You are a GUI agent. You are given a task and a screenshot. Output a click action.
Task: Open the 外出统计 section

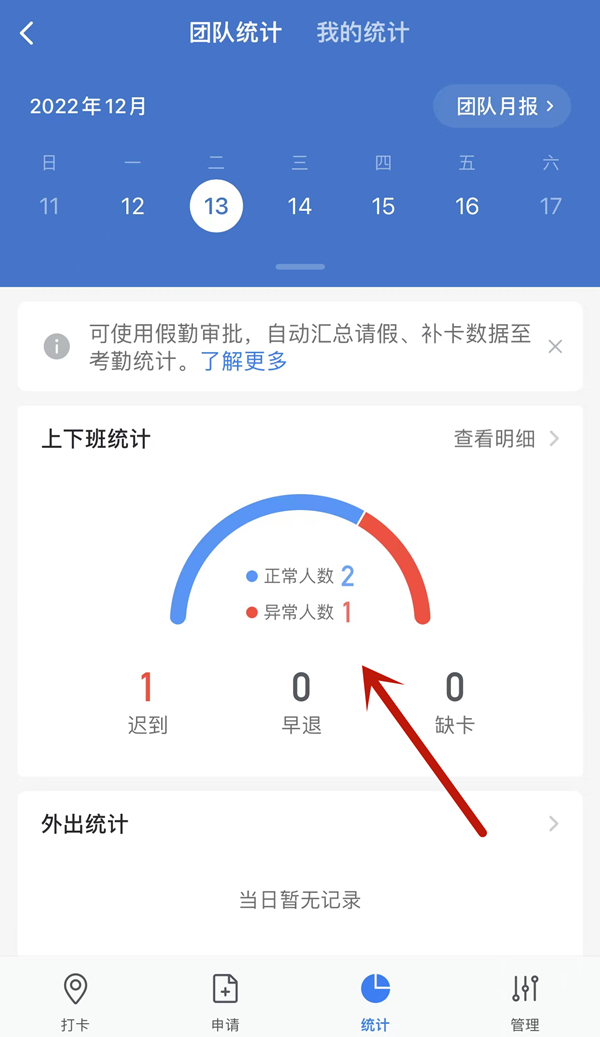click(x=300, y=825)
